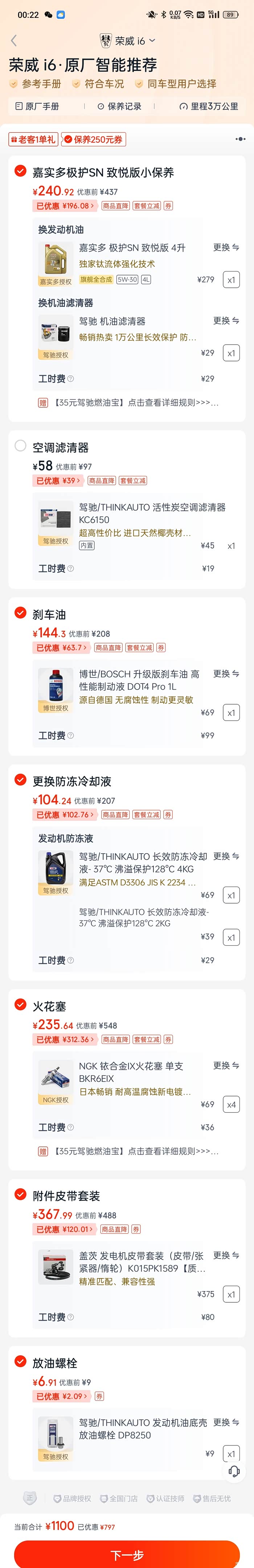Adjust the x4 quantity for NGK spark plugs
The width and height of the screenshot is (254, 1568).
click(x=231, y=1104)
